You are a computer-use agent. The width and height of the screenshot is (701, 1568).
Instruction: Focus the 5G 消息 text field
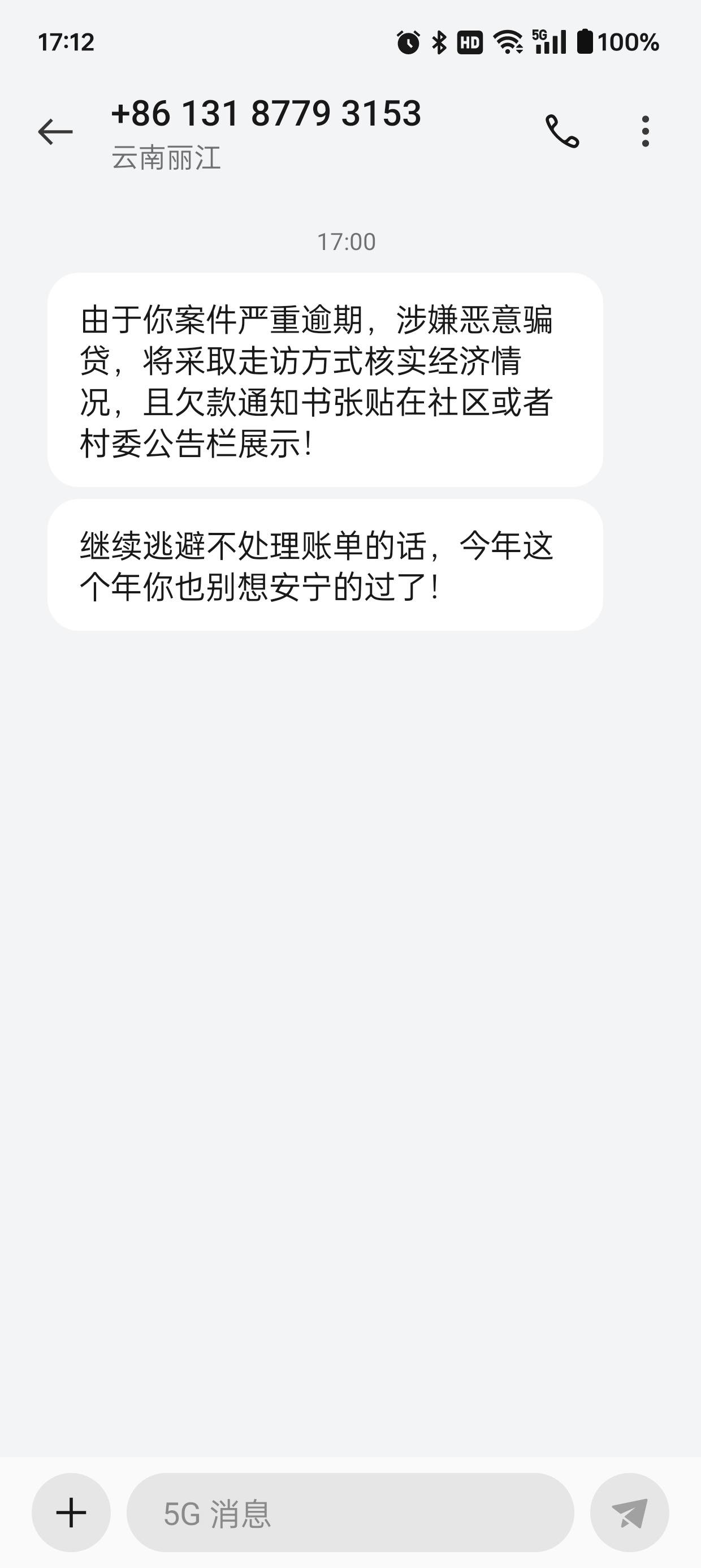[350, 1513]
